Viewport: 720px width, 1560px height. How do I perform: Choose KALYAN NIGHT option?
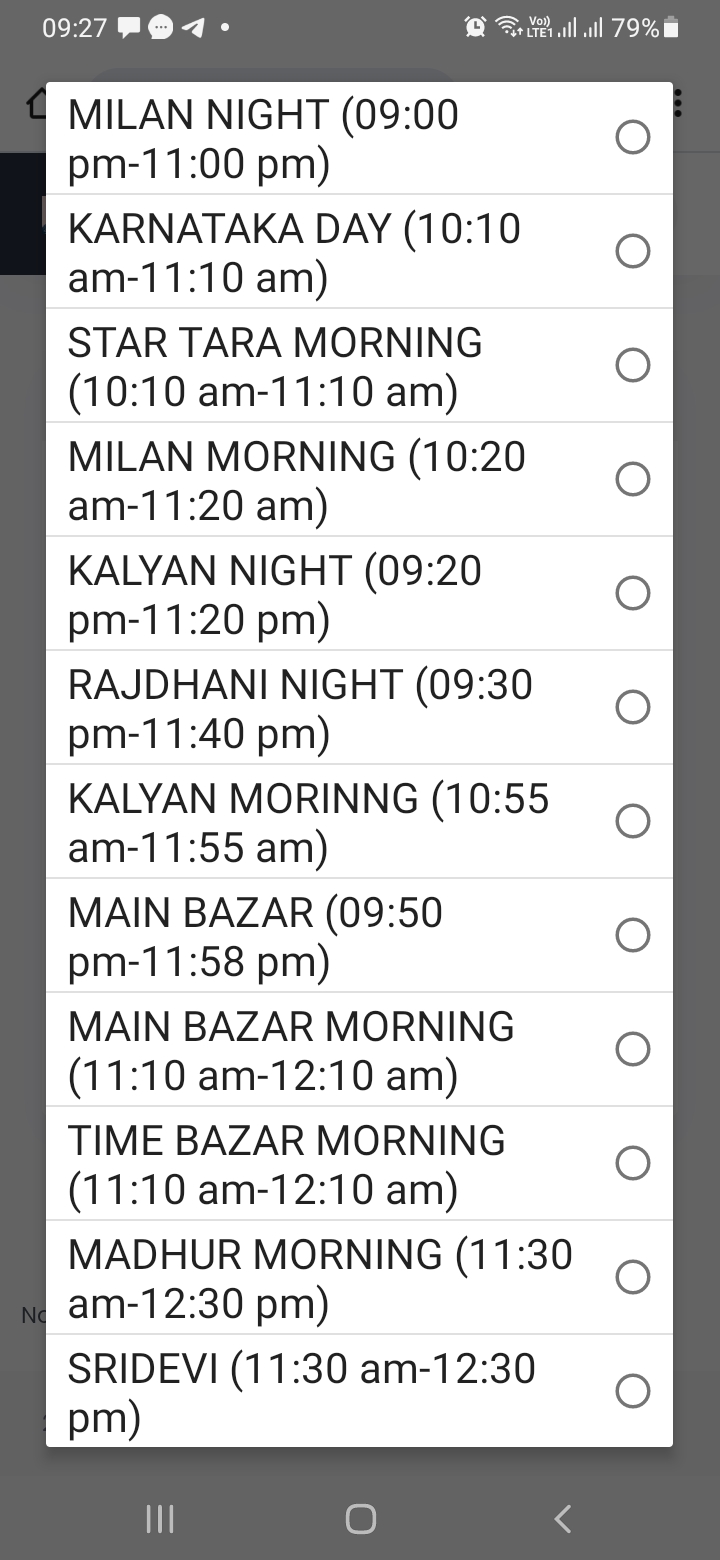(632, 593)
